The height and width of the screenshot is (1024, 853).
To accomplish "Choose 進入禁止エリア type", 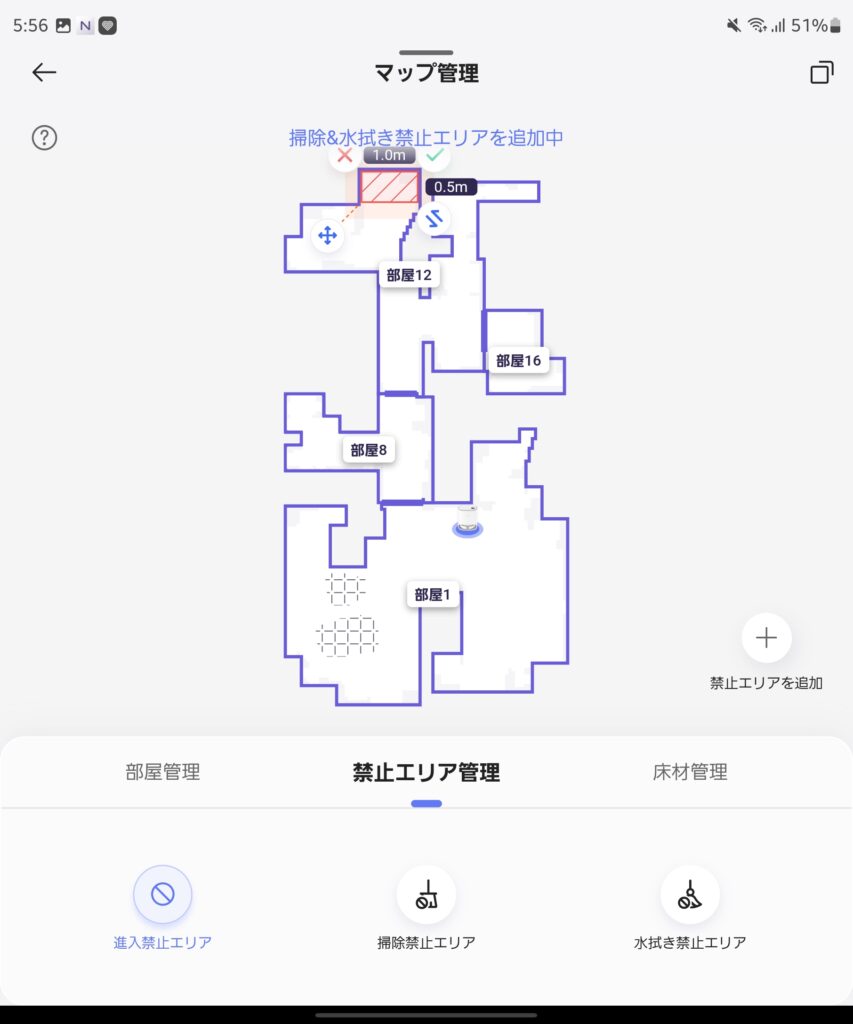I will click(163, 894).
